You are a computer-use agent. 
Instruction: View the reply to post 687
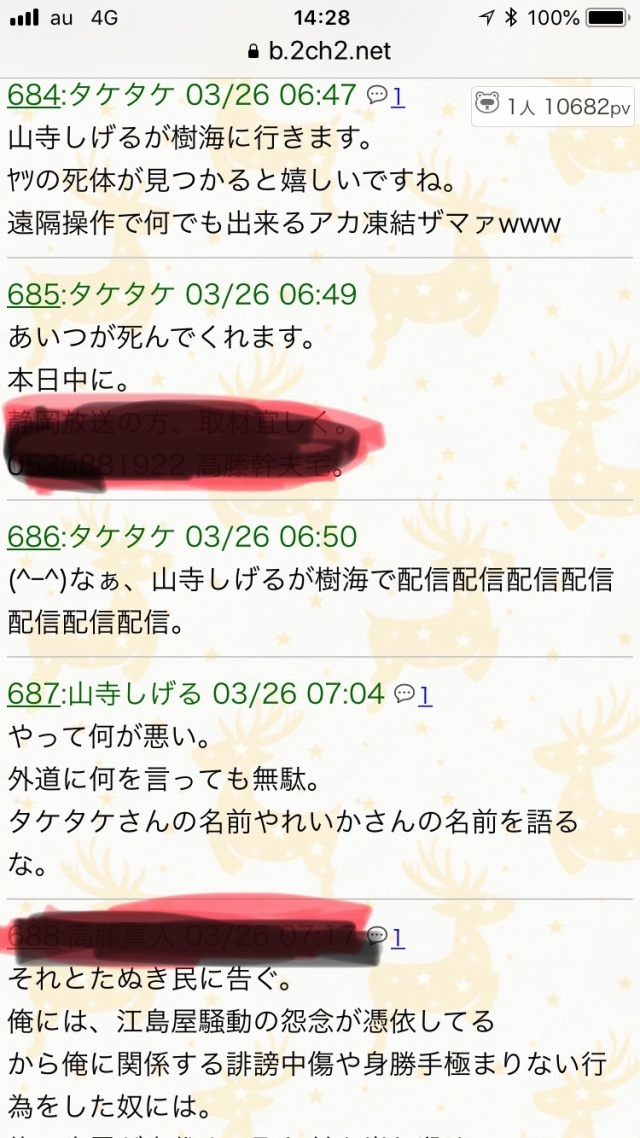pyautogui.click(x=425, y=695)
